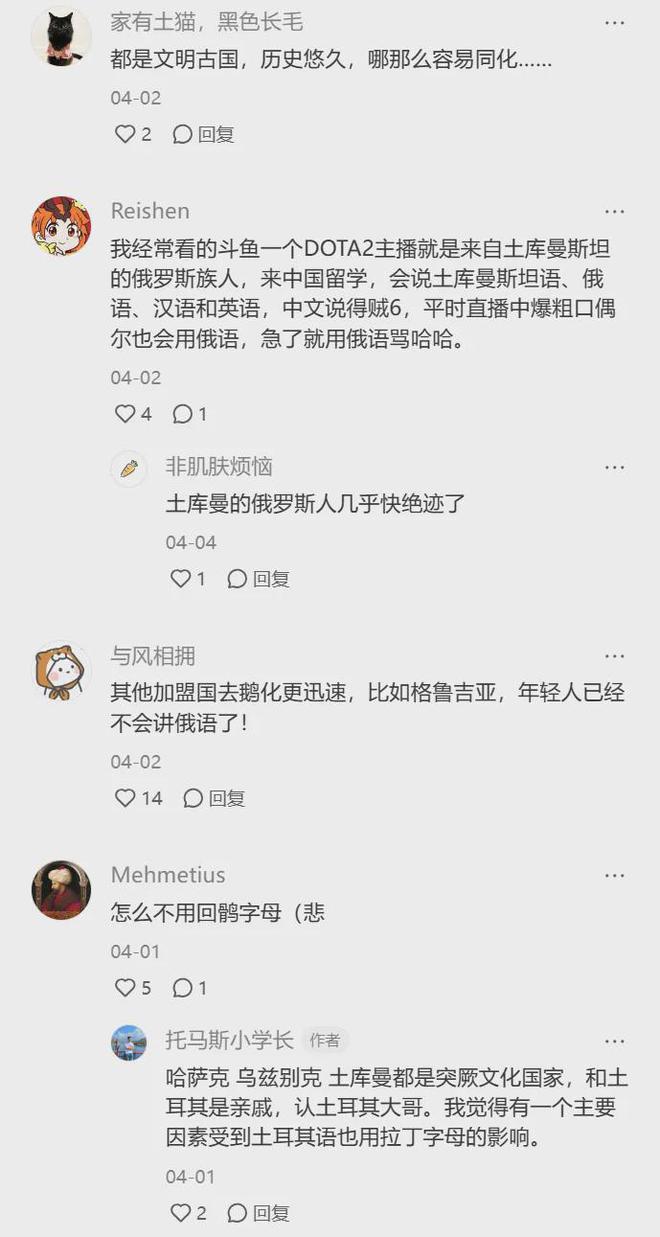Like the author 托马斯小学长's reply
Screen dimensions: 660x1237
click(188, 1213)
